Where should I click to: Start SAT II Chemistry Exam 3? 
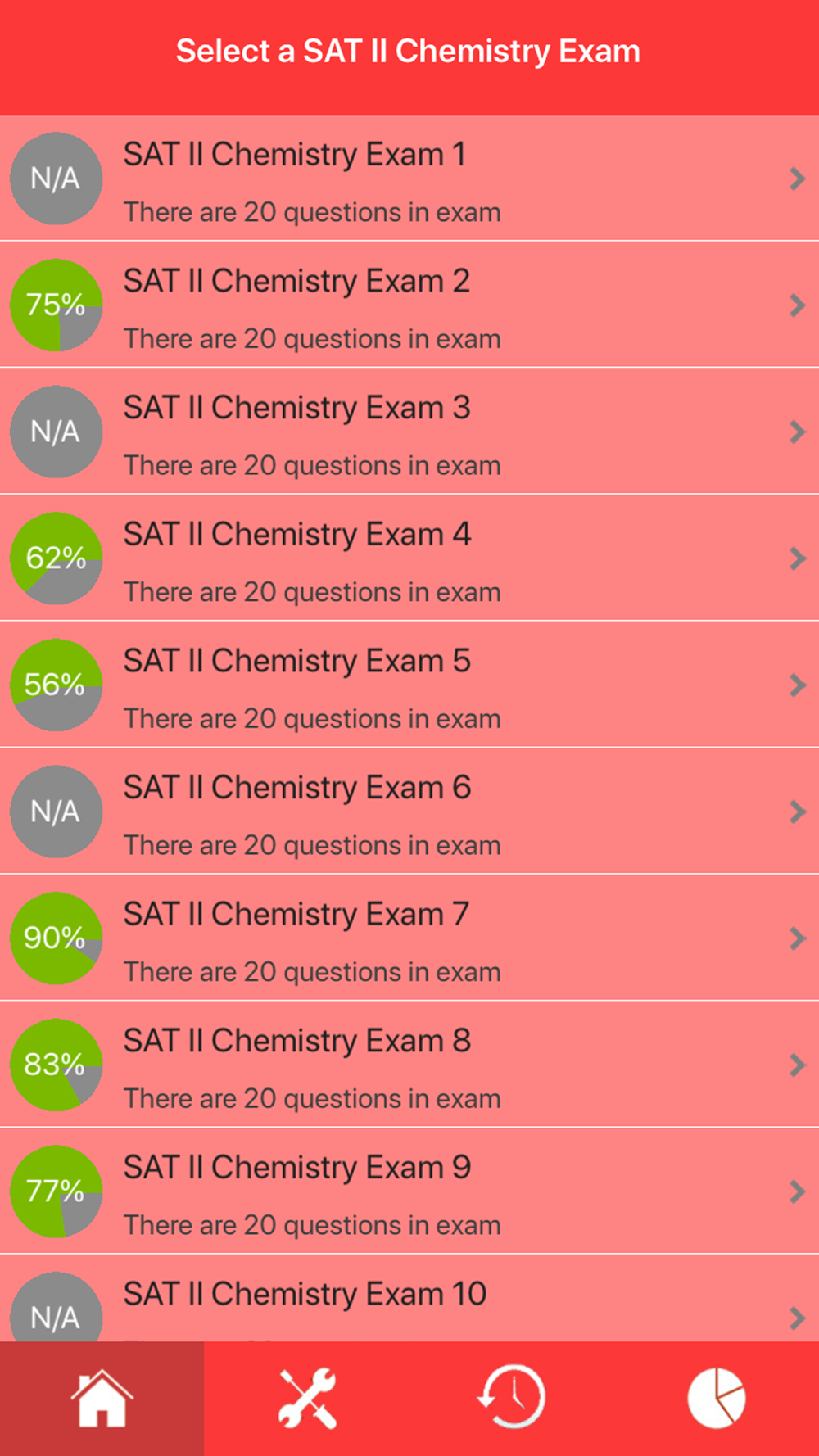click(409, 432)
